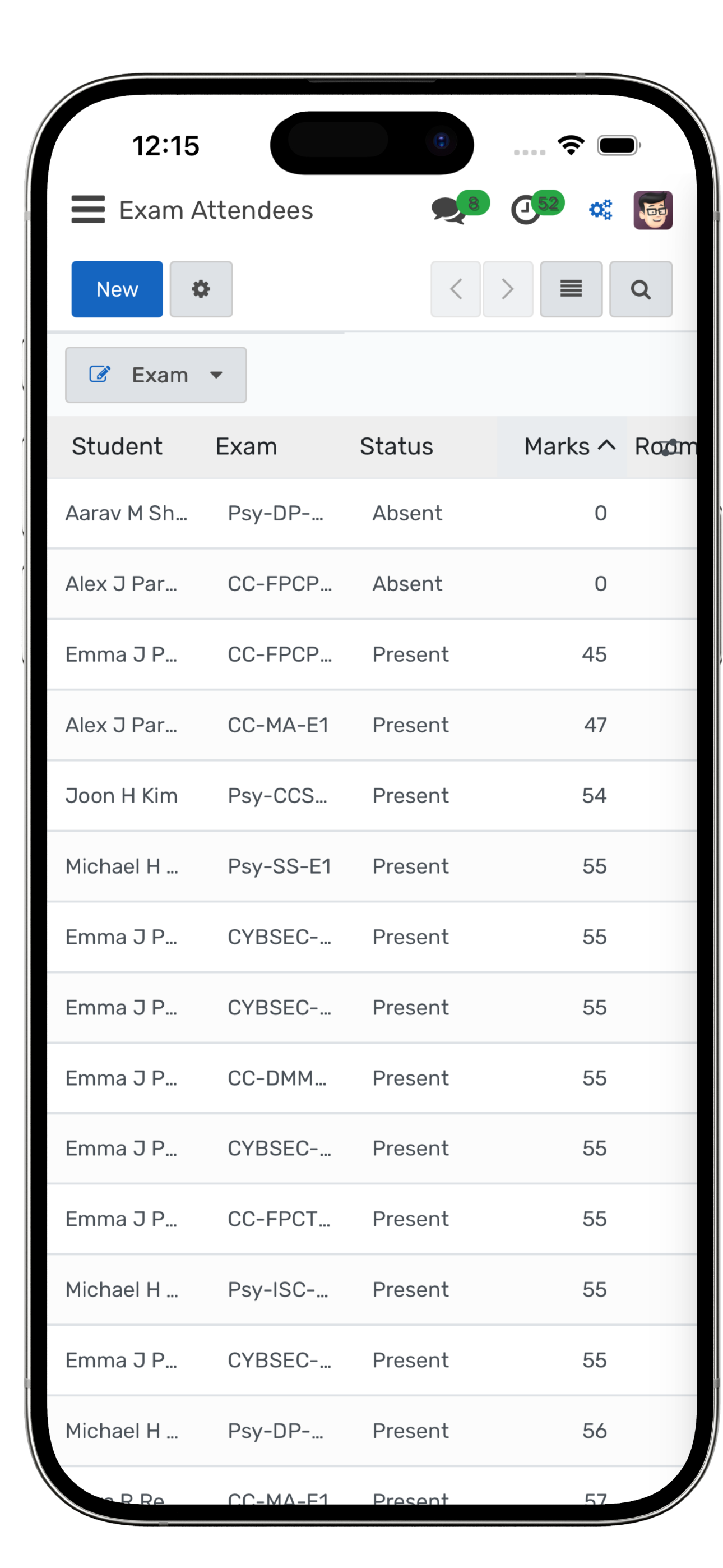This screenshot has width=723, height=1568.
Task: Click the Exam Attendees page title
Action: tap(216, 209)
